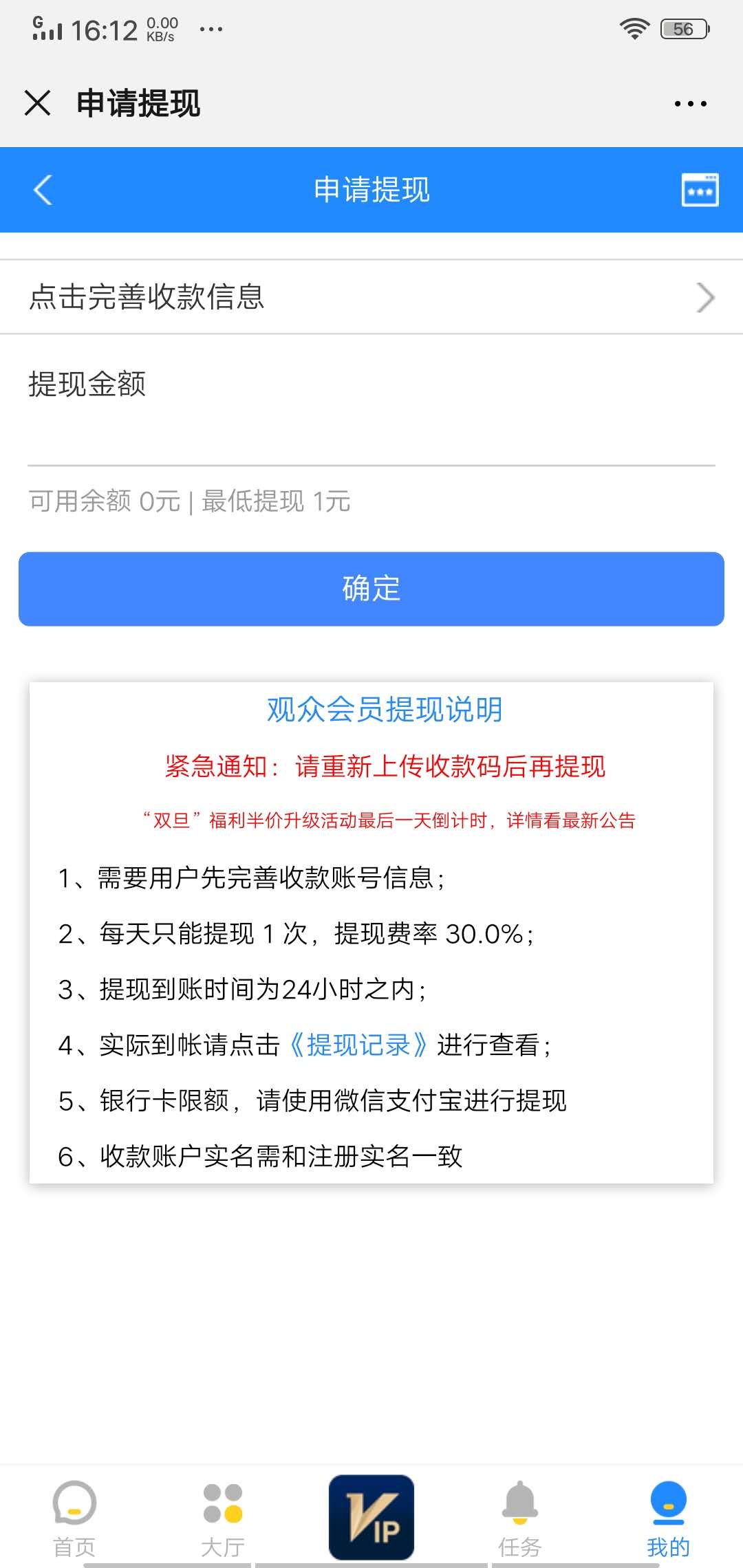This screenshot has width=743, height=1568.
Task: Open the mini-program menu icon in blue bar
Action: click(x=699, y=190)
